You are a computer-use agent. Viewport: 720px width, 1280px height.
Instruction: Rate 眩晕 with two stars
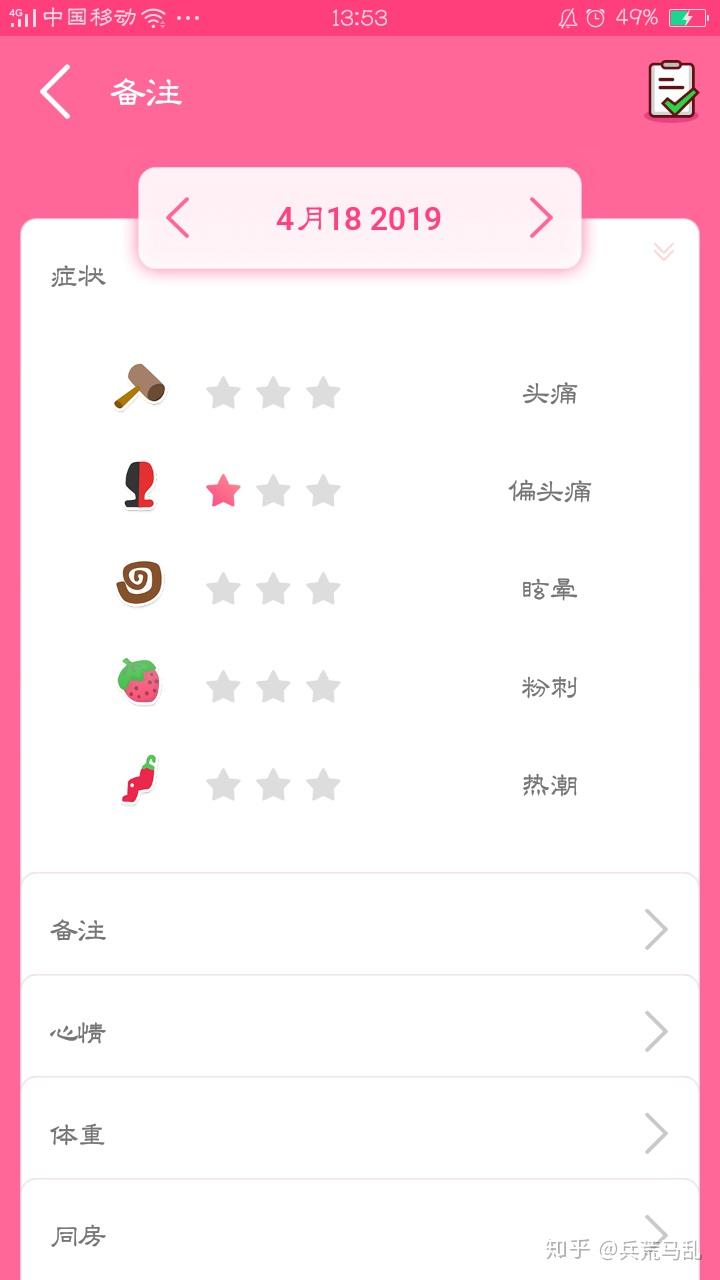click(273, 589)
